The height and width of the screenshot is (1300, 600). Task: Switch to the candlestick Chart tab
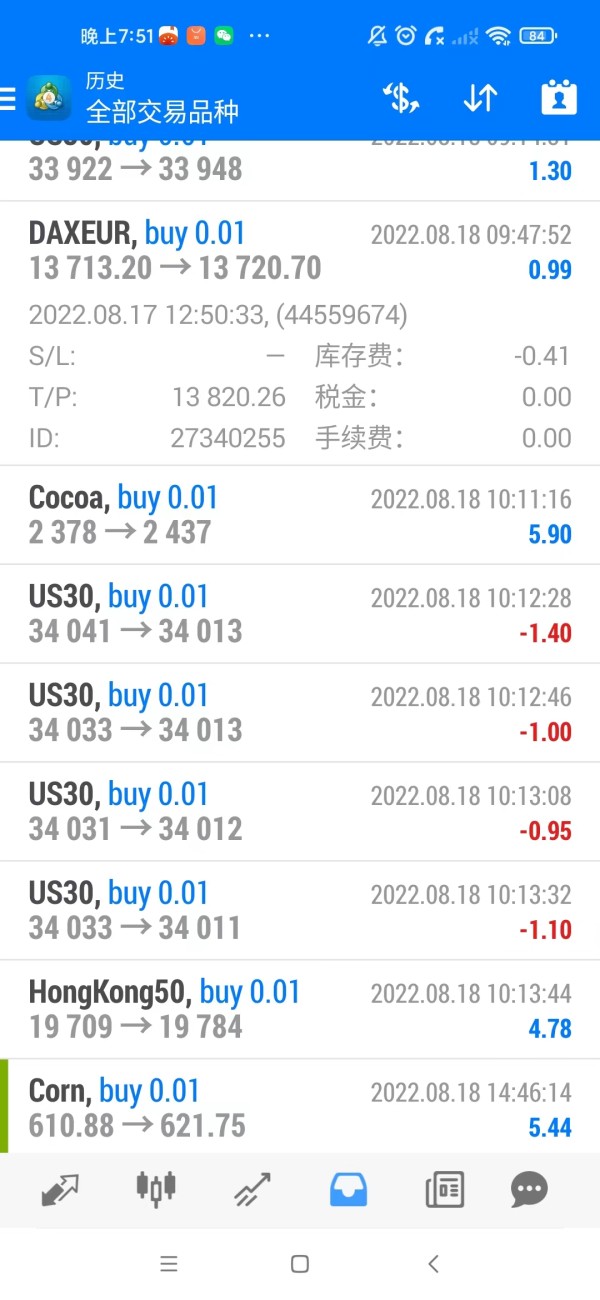pos(155,1189)
